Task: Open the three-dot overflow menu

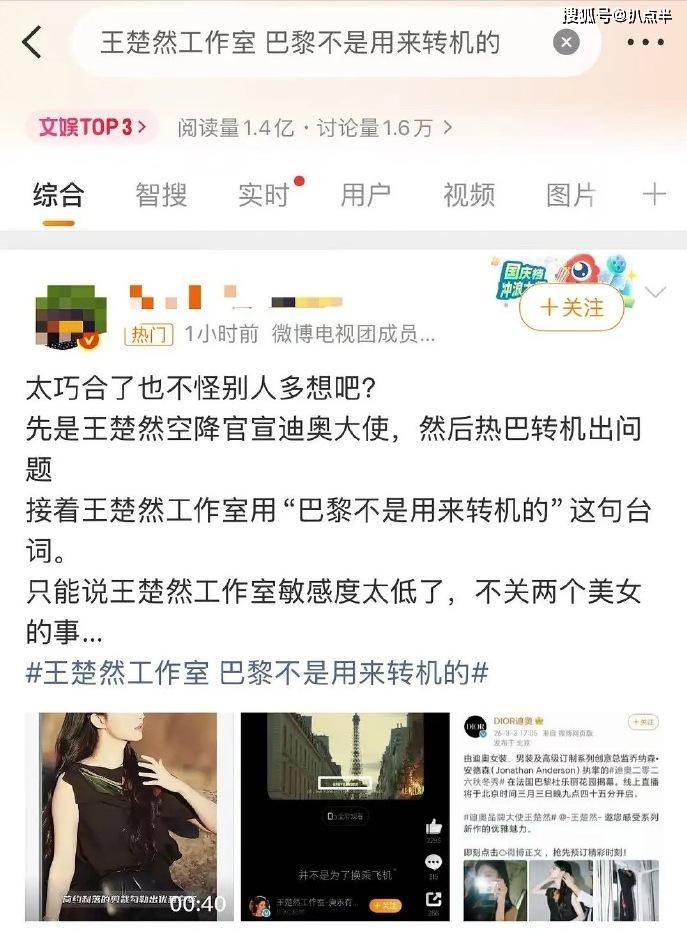Action: pos(646,43)
